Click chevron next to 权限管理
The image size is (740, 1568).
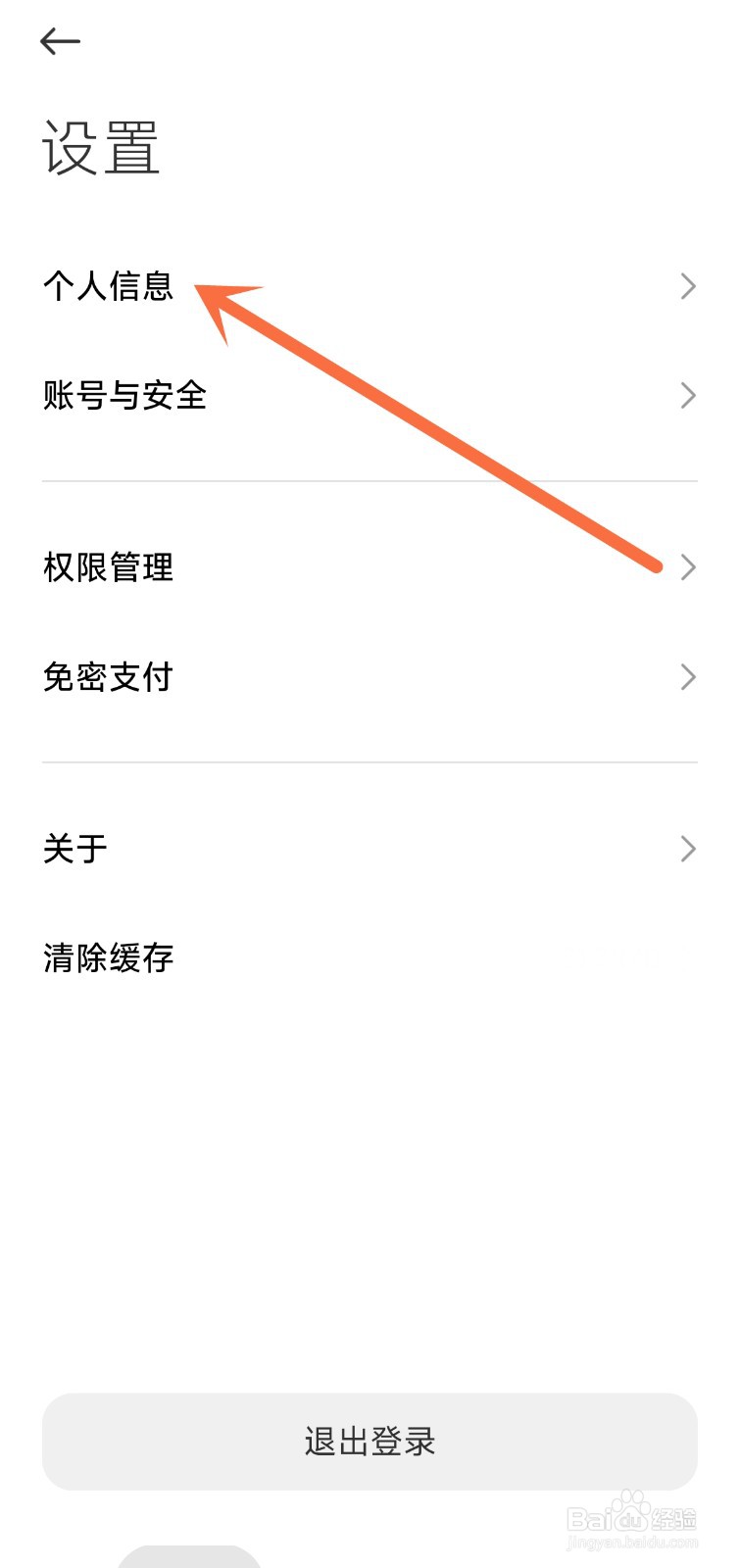[686, 567]
